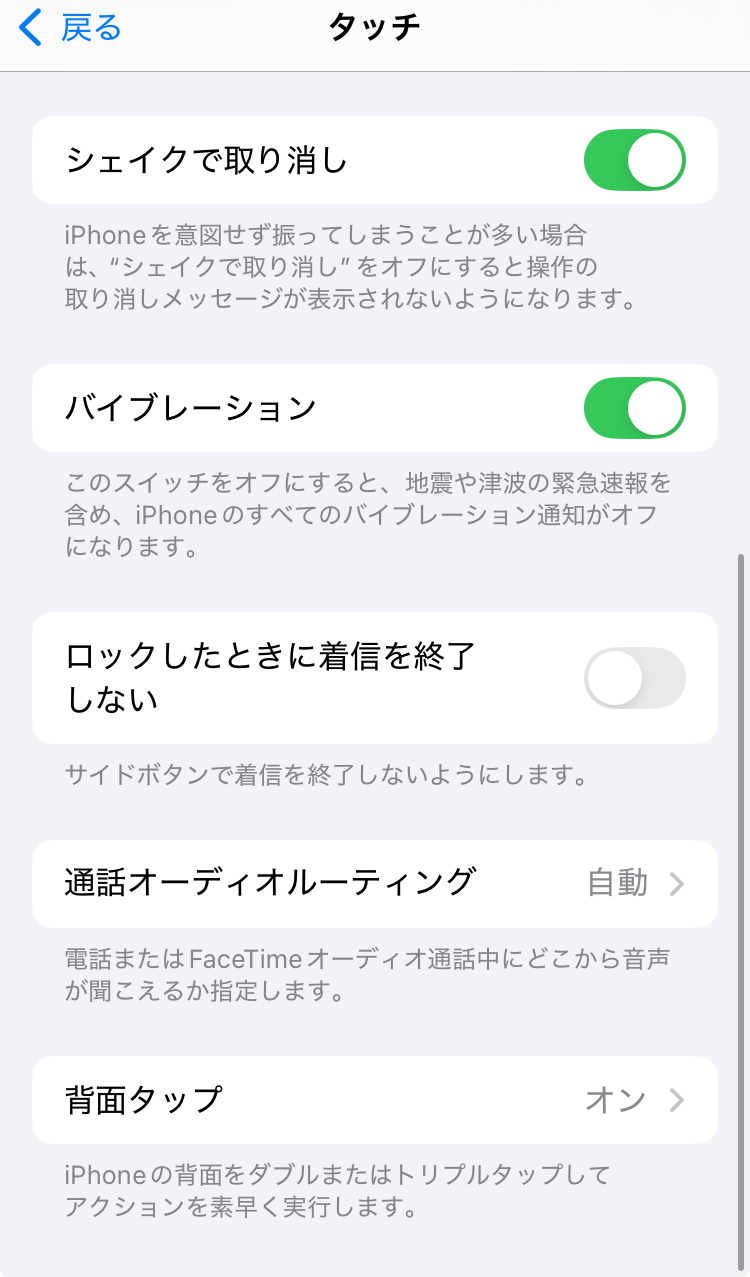Turn off the シェイクで取り消し switch
This screenshot has width=750, height=1277.
point(634,160)
